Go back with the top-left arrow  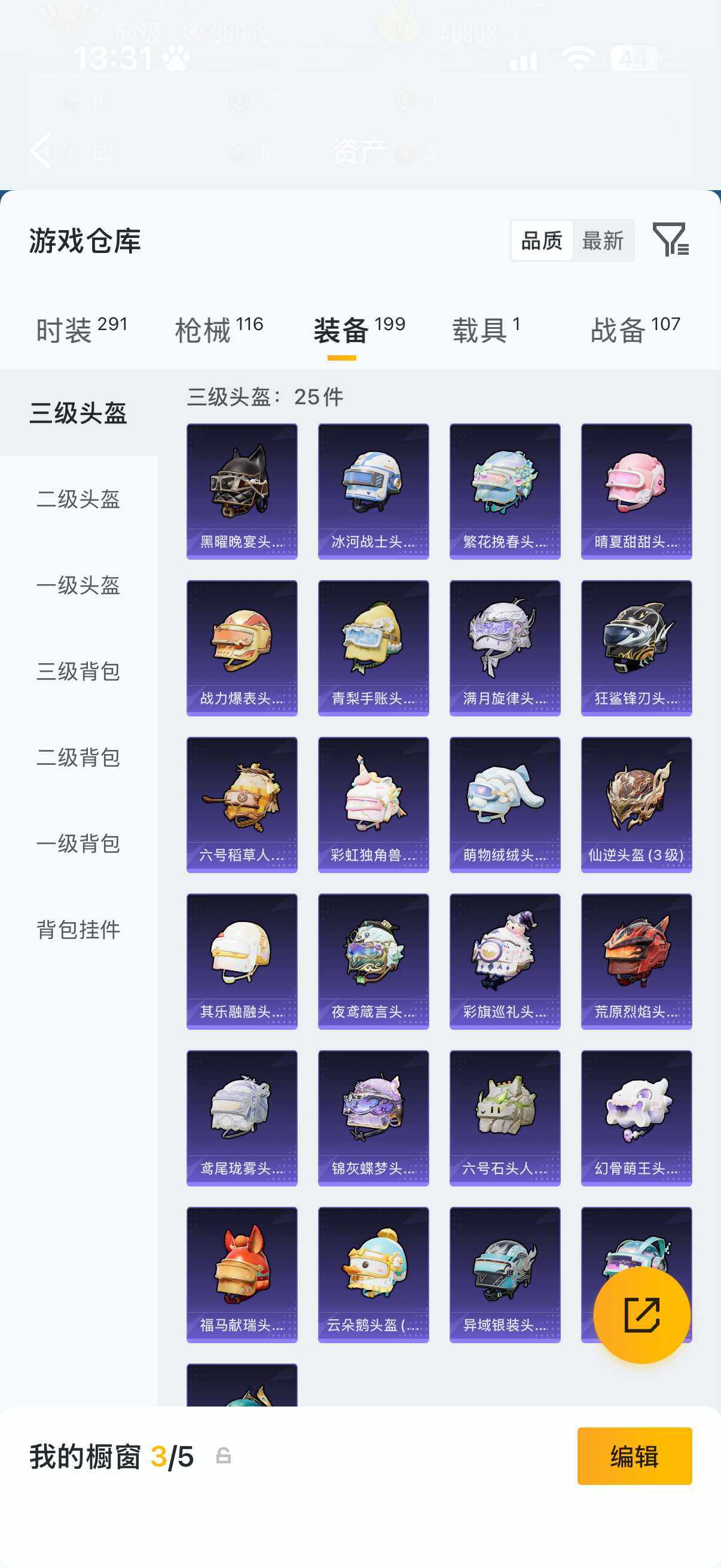pyautogui.click(x=41, y=149)
